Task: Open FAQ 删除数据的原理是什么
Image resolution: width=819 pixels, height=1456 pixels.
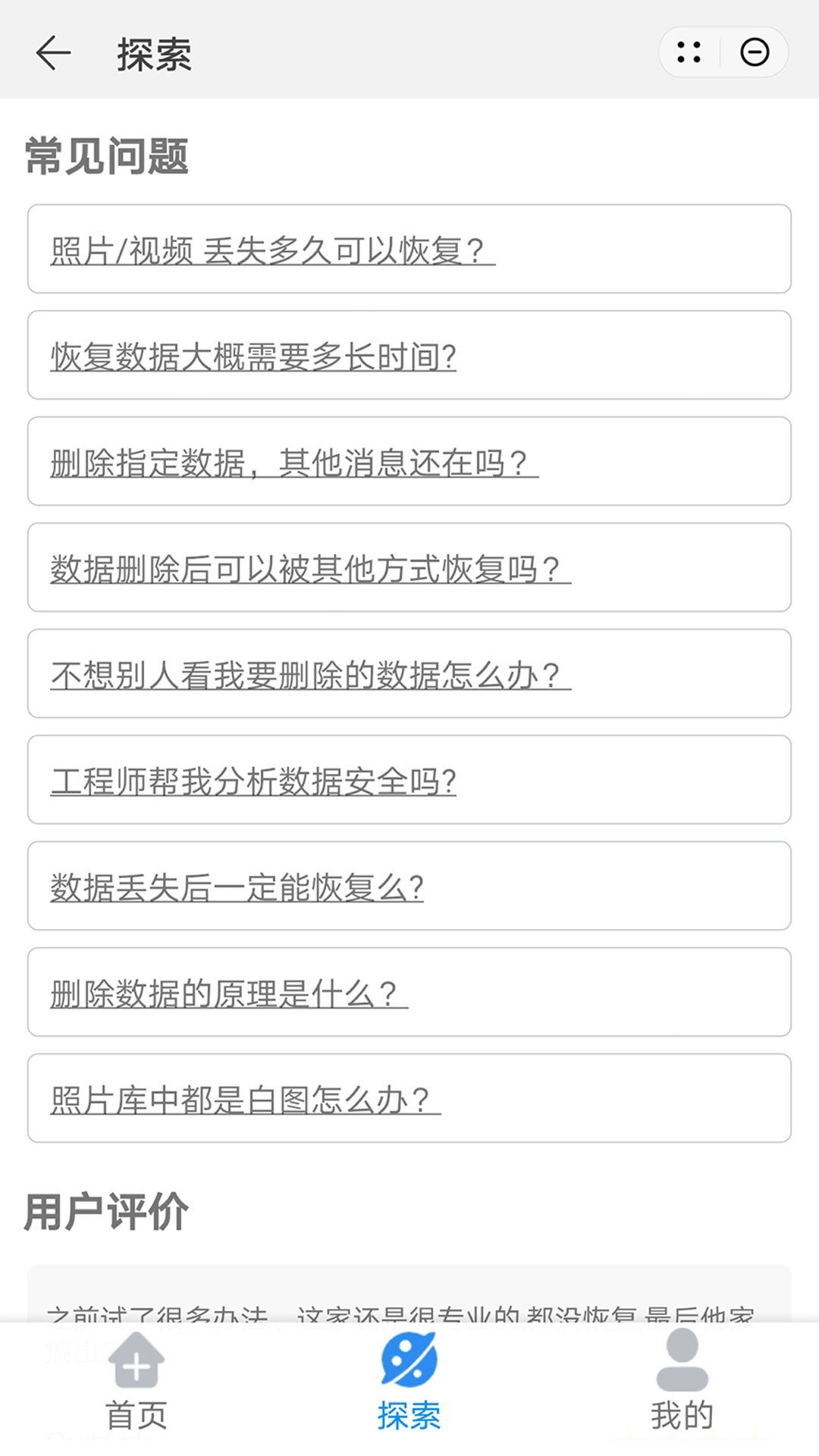Action: [x=409, y=992]
